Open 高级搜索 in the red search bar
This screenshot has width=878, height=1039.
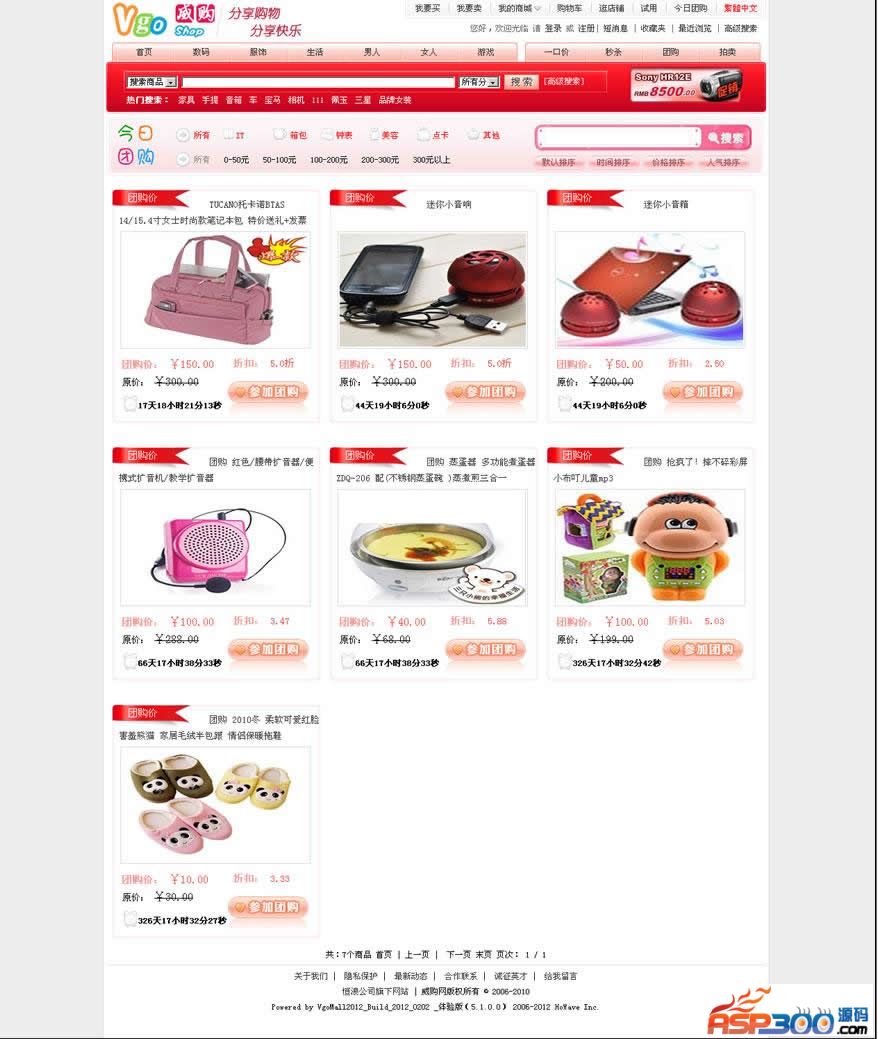(x=565, y=82)
